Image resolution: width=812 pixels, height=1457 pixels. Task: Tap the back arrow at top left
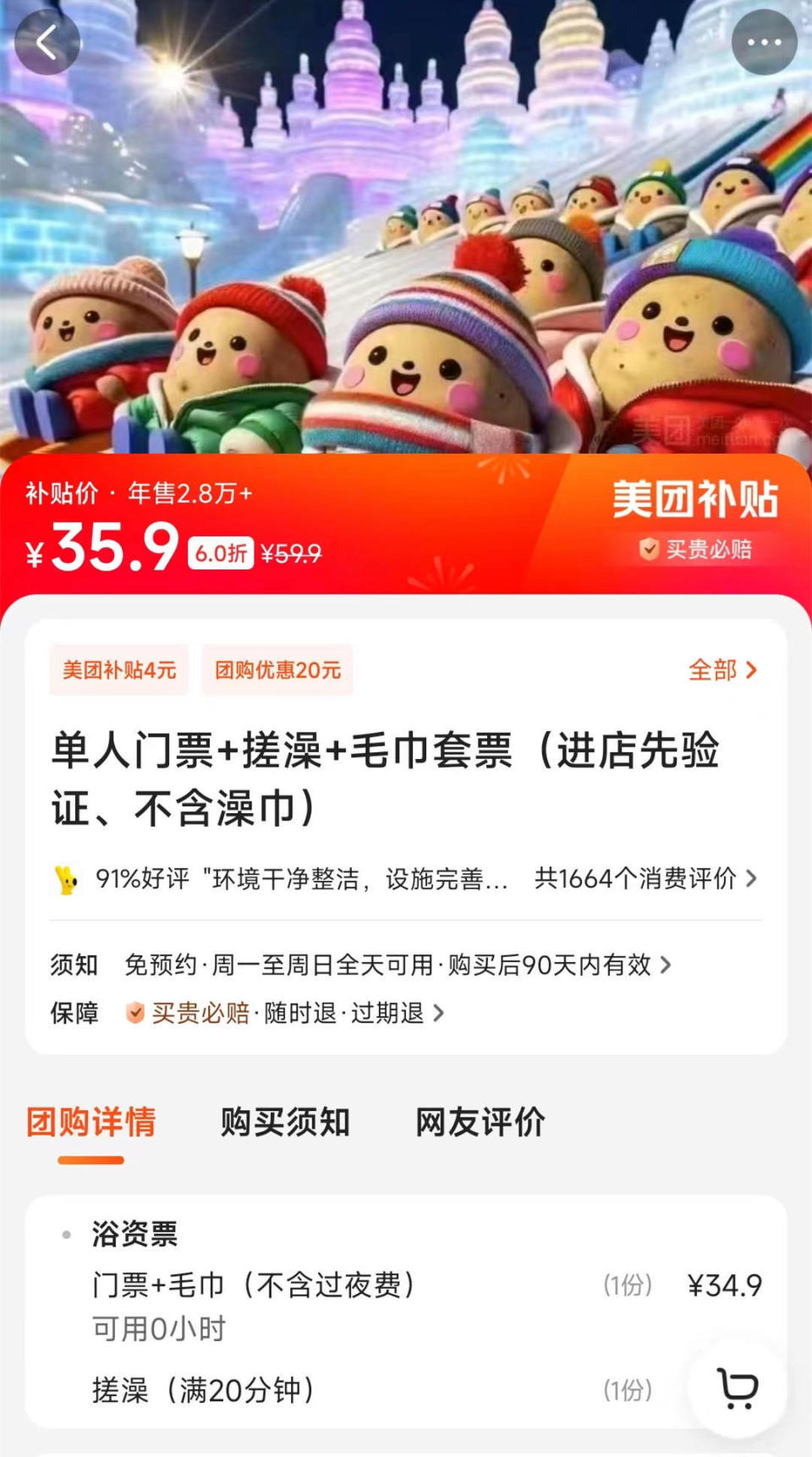click(x=47, y=41)
